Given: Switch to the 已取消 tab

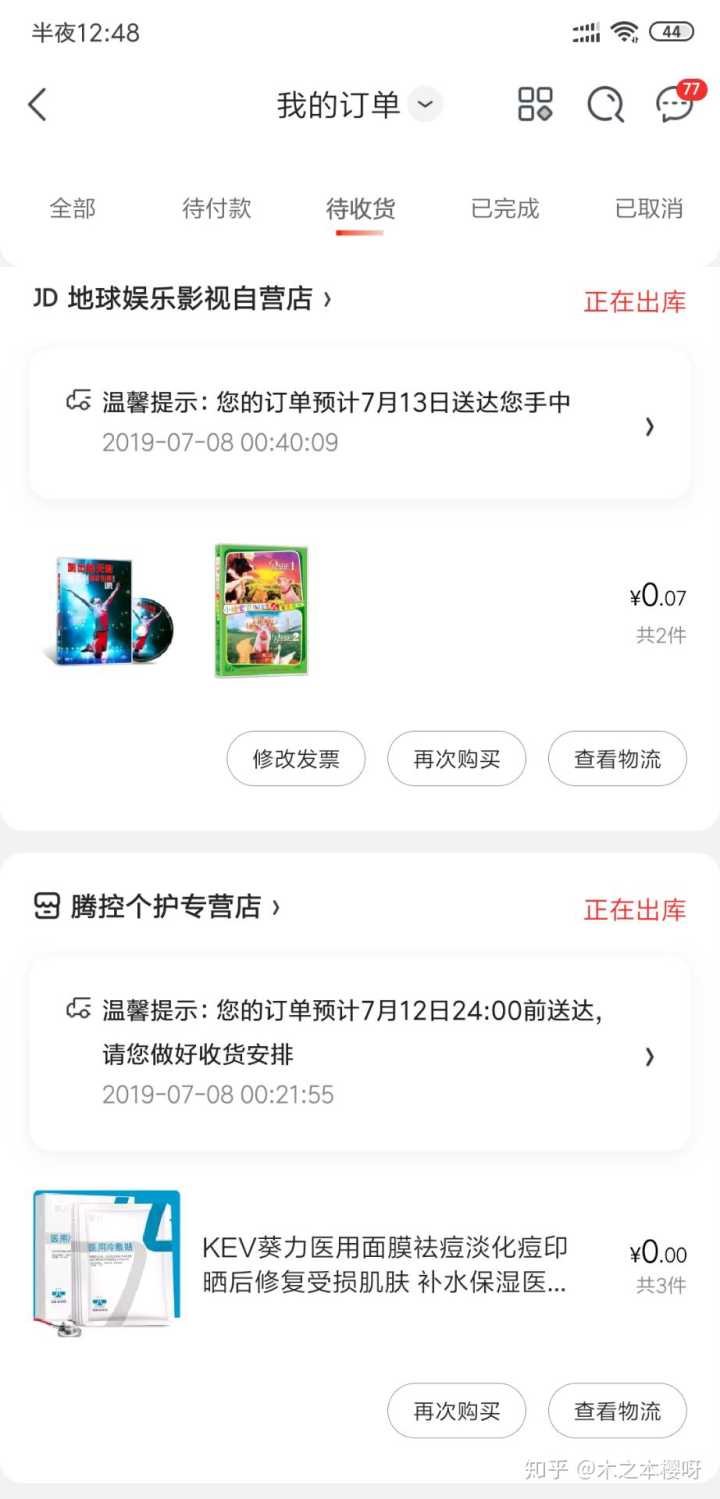Looking at the screenshot, I should tap(649, 209).
